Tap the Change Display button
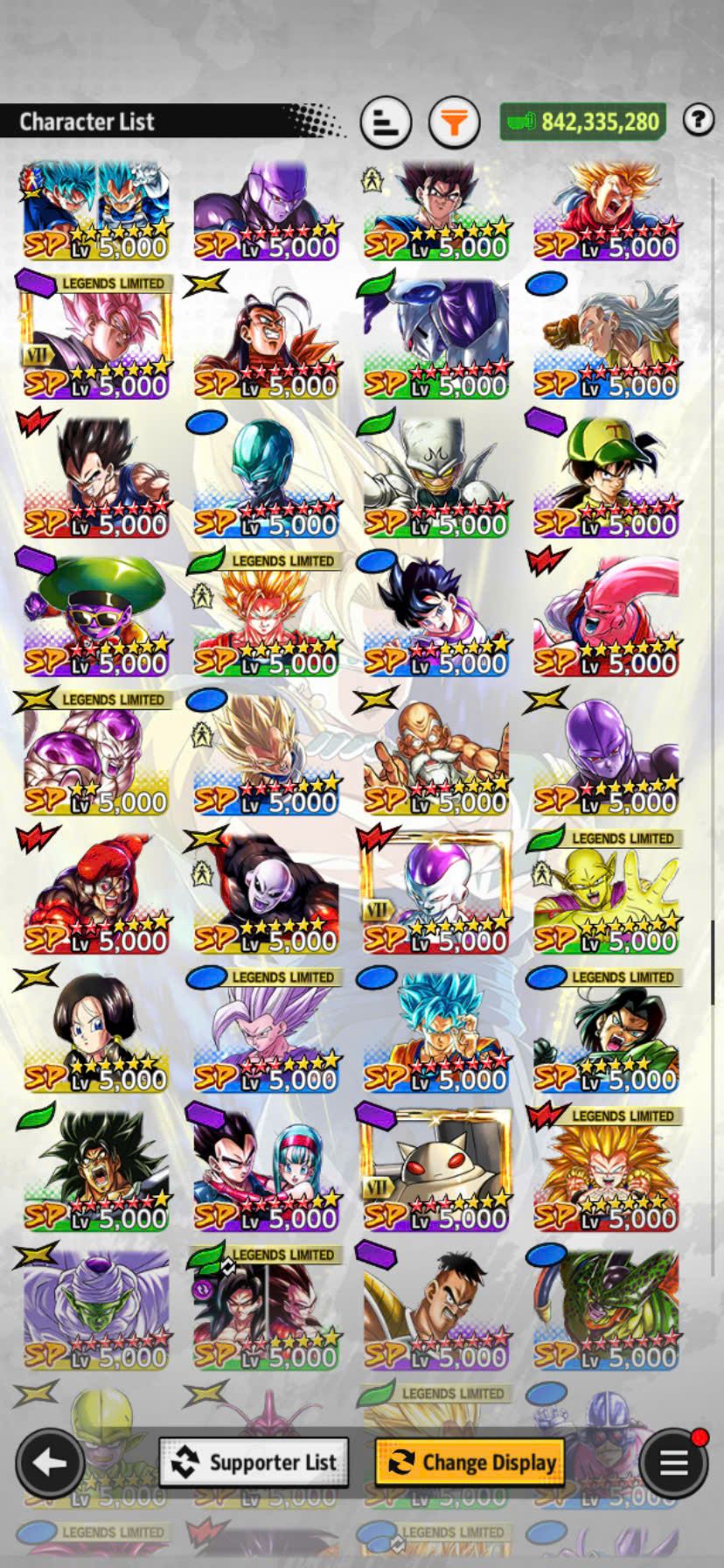 click(x=470, y=1462)
